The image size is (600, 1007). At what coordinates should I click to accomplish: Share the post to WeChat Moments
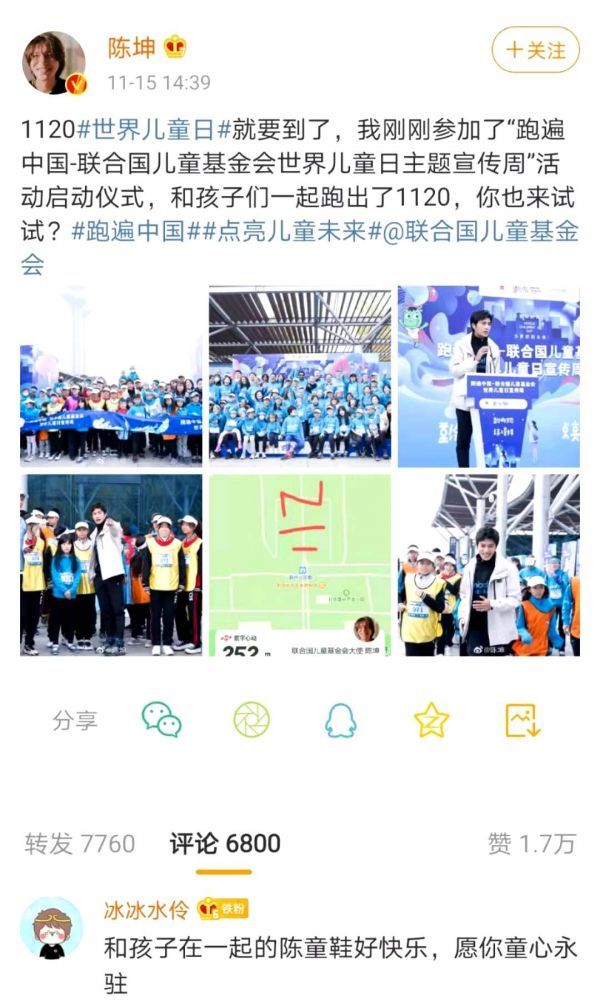(251, 719)
